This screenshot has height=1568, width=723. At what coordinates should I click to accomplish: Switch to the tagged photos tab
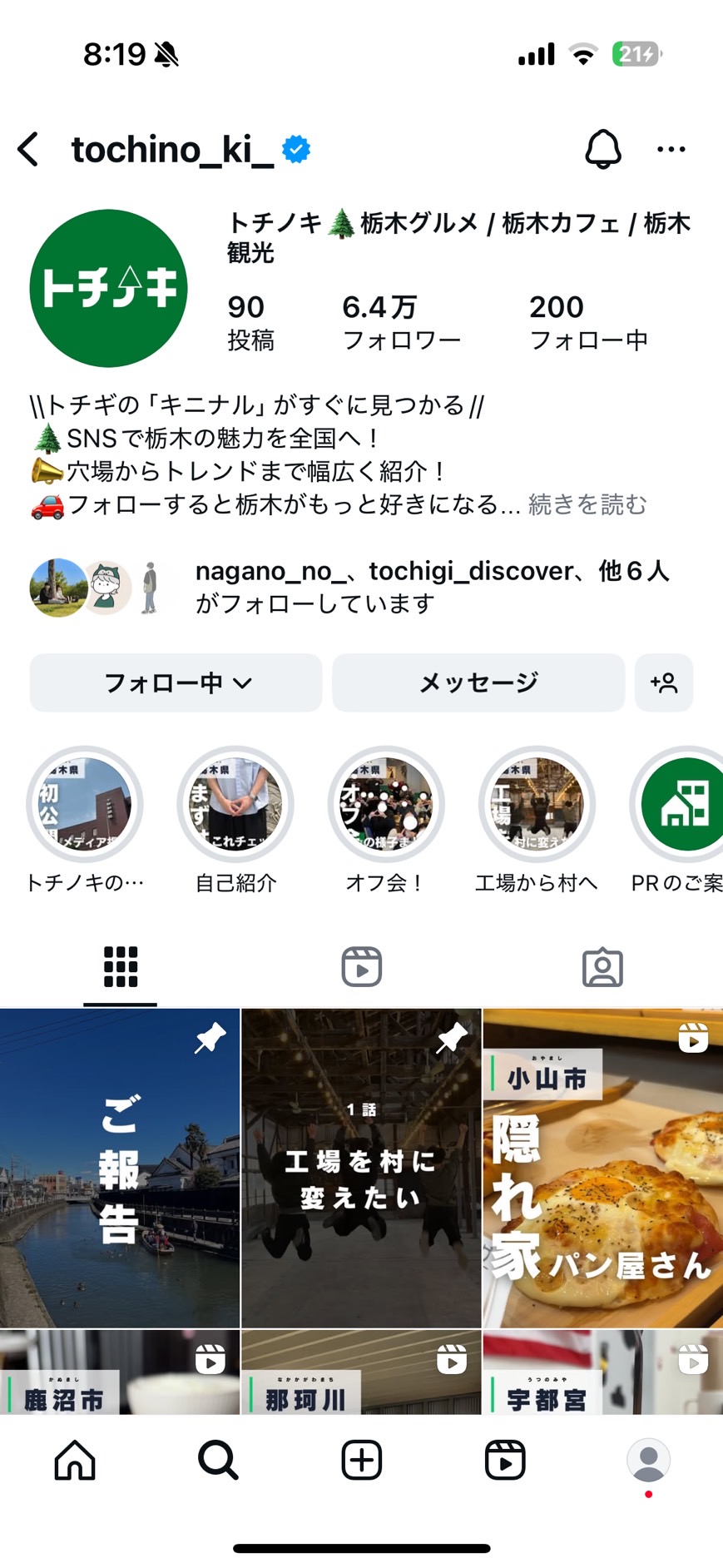click(602, 967)
